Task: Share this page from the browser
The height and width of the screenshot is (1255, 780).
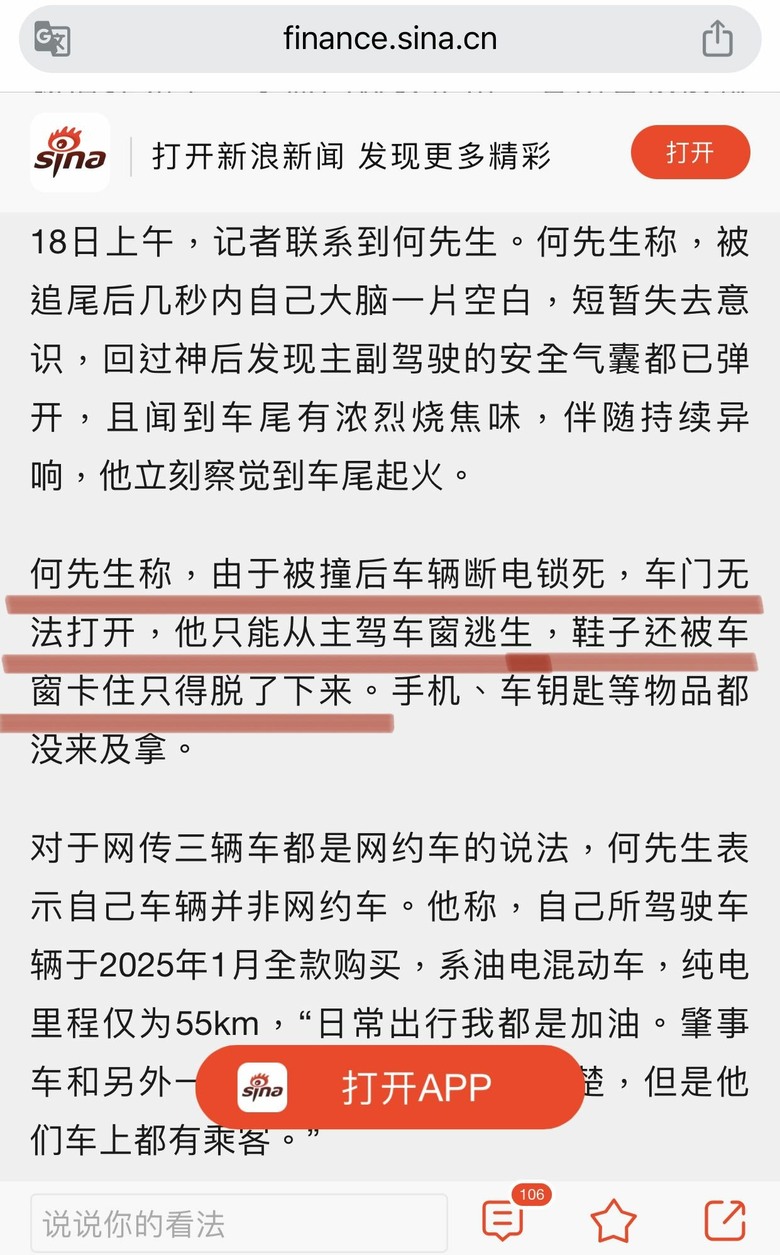Action: click(x=717, y=38)
